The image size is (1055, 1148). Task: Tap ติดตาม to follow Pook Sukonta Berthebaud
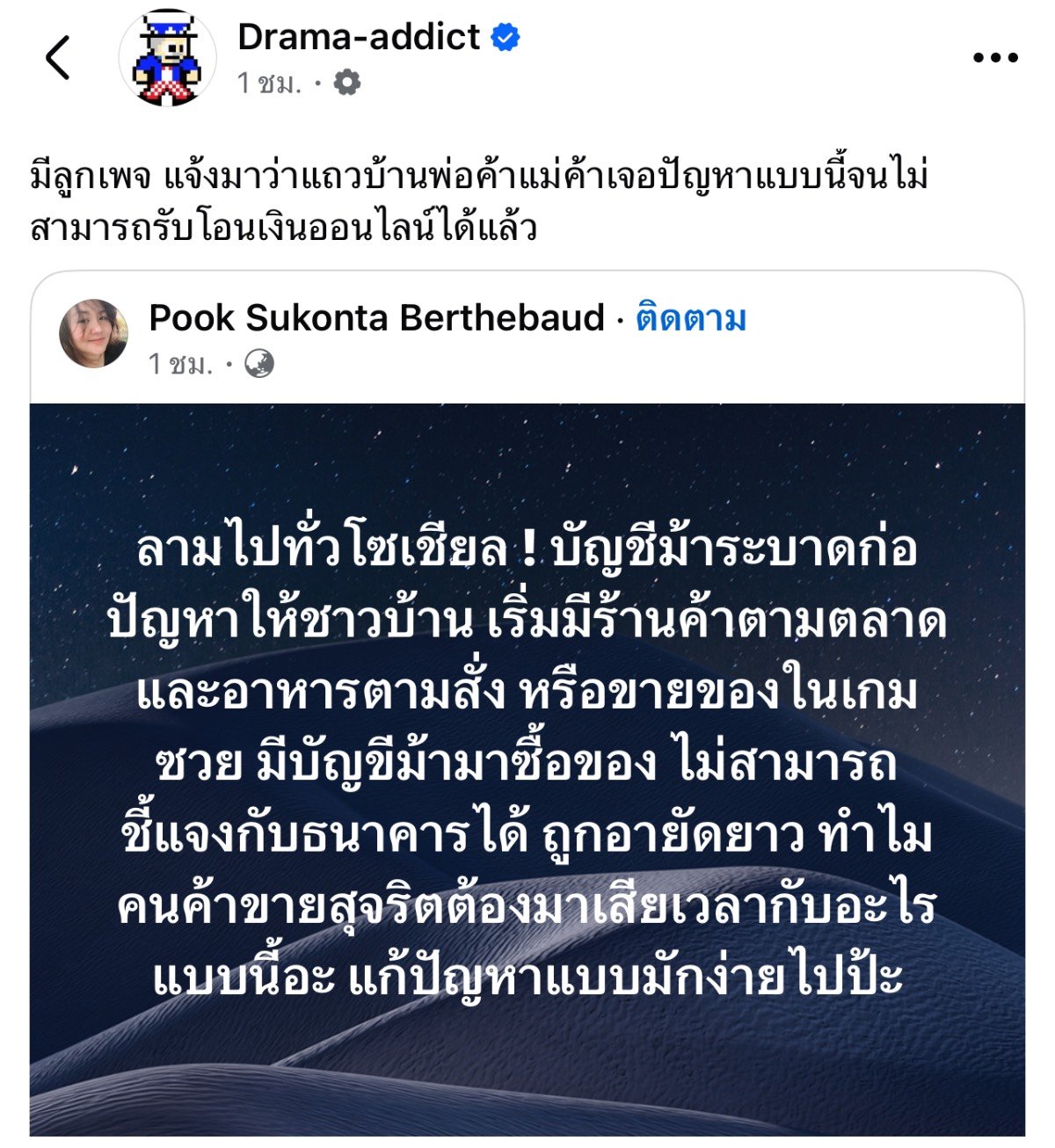[x=691, y=318]
